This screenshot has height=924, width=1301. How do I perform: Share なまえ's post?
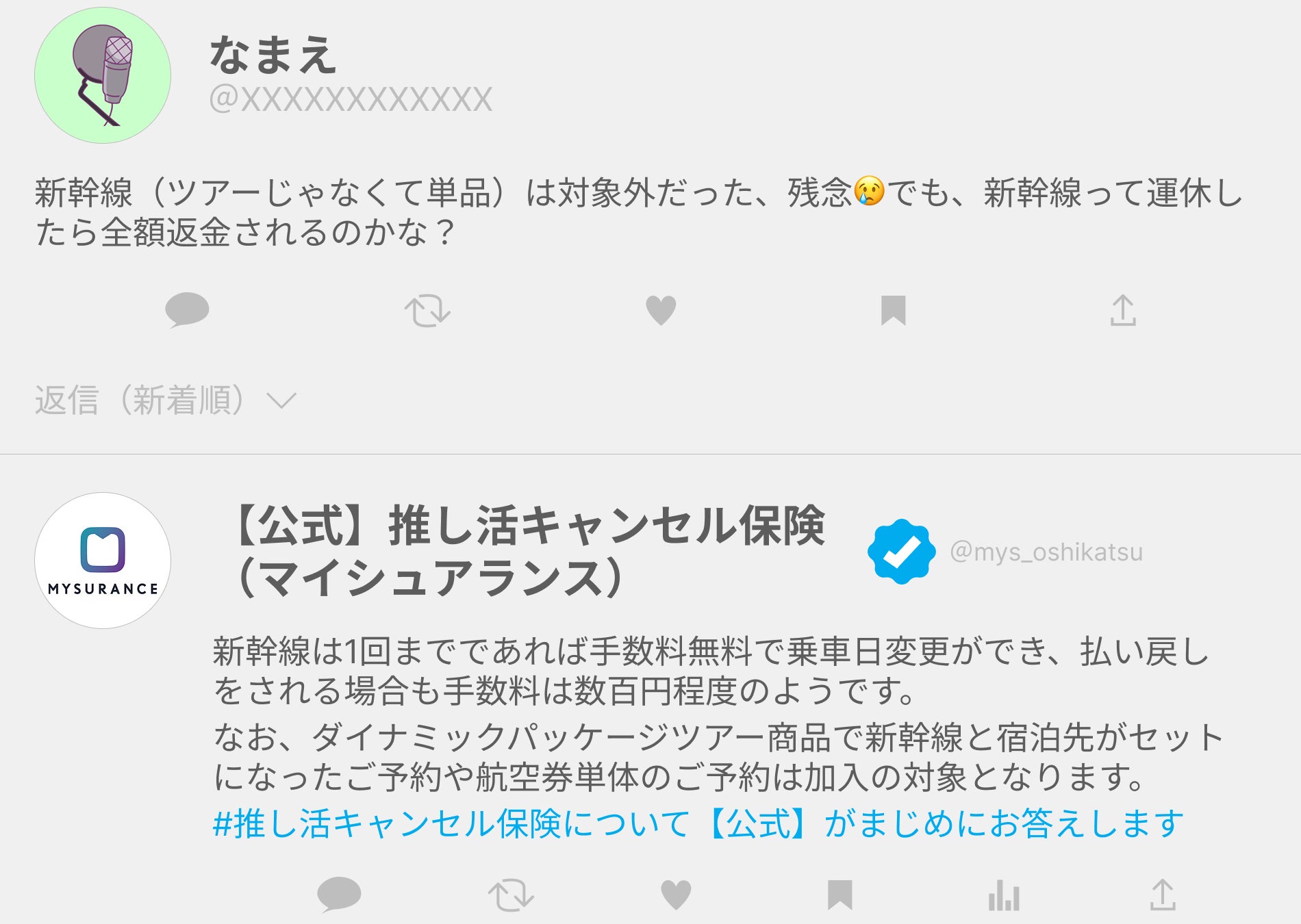1123,311
